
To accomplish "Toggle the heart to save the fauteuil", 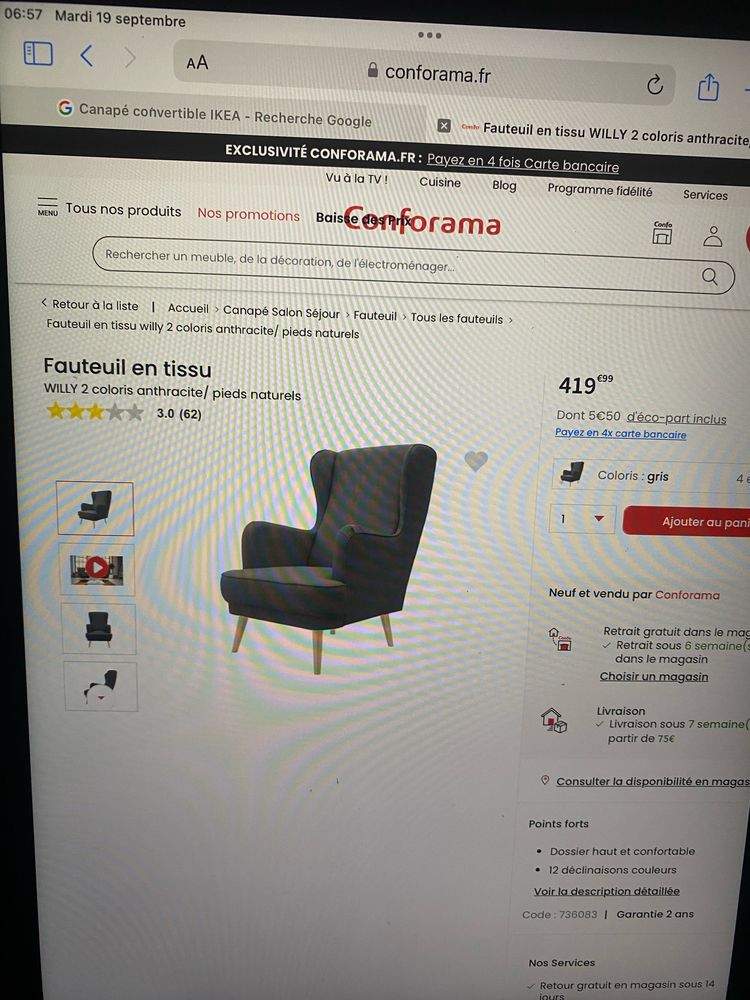I will (476, 461).
